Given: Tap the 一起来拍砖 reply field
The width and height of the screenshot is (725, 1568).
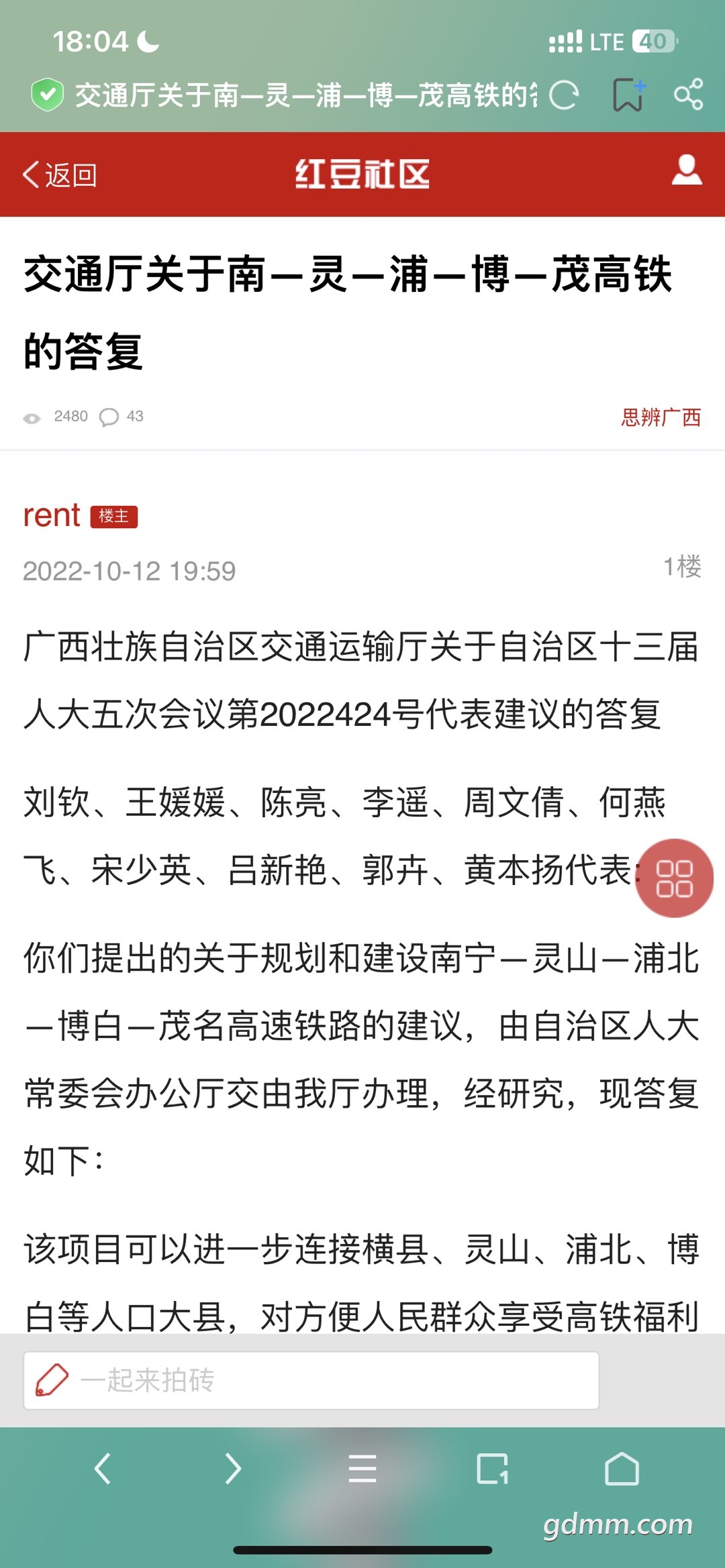Looking at the screenshot, I should 311,1380.
